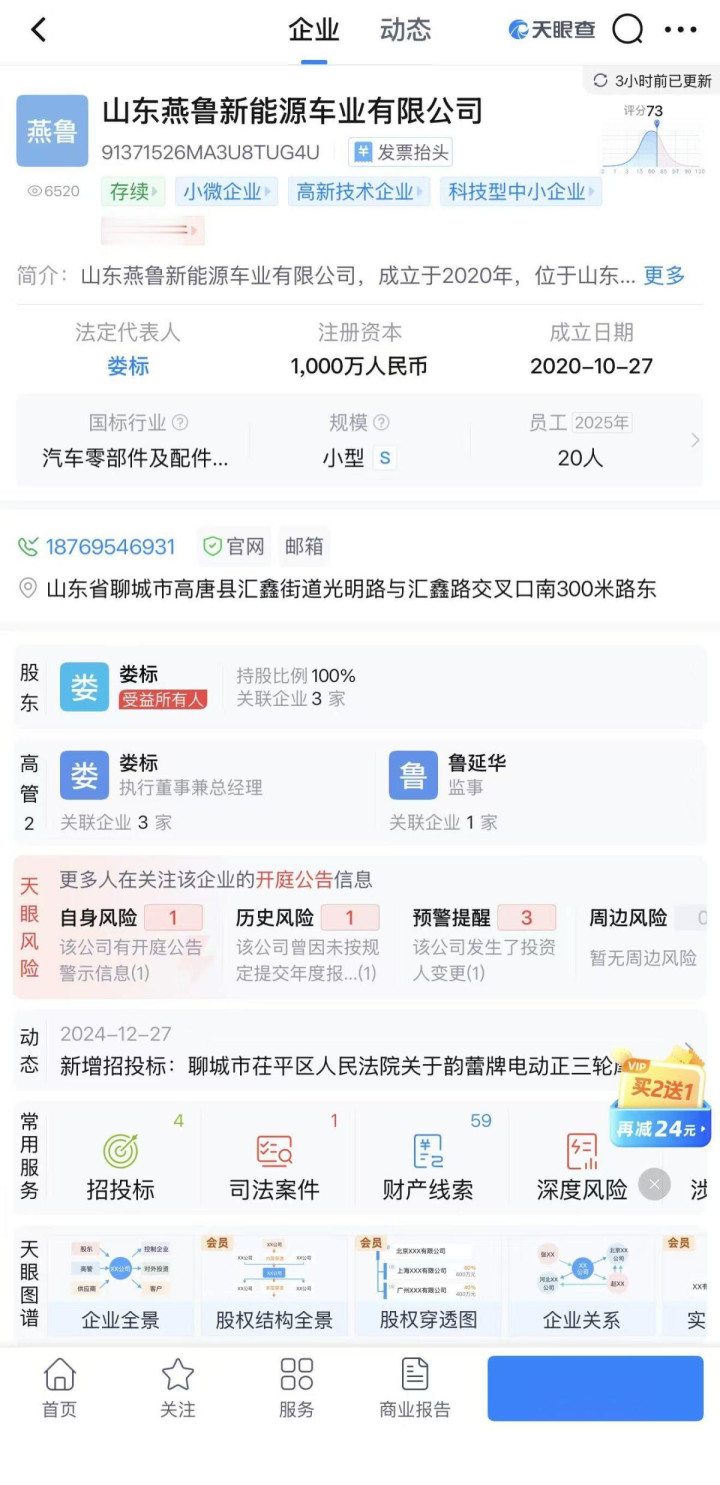Go back using the top-left arrow
720x1485 pixels.
point(38,30)
